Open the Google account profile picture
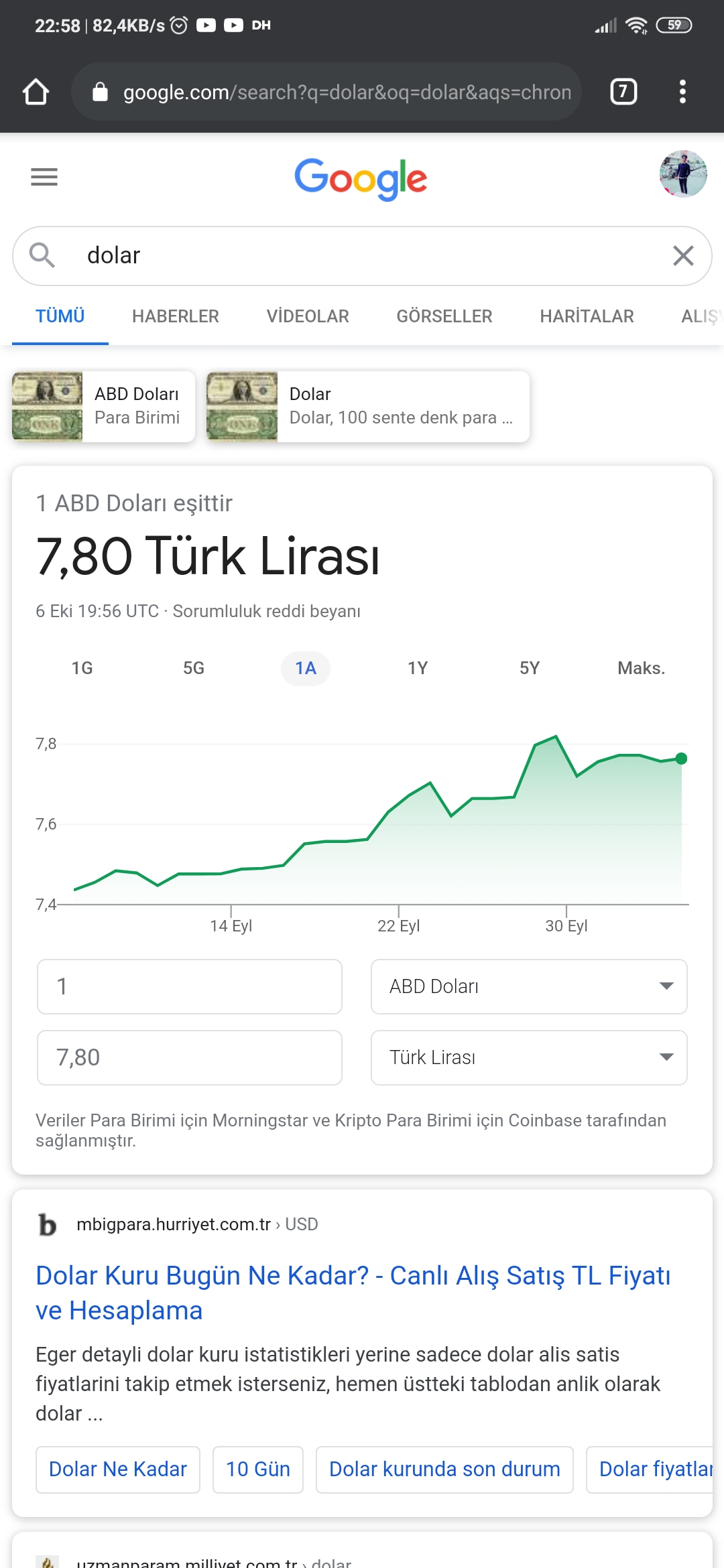Viewport: 724px width, 1568px height. pyautogui.click(x=683, y=174)
